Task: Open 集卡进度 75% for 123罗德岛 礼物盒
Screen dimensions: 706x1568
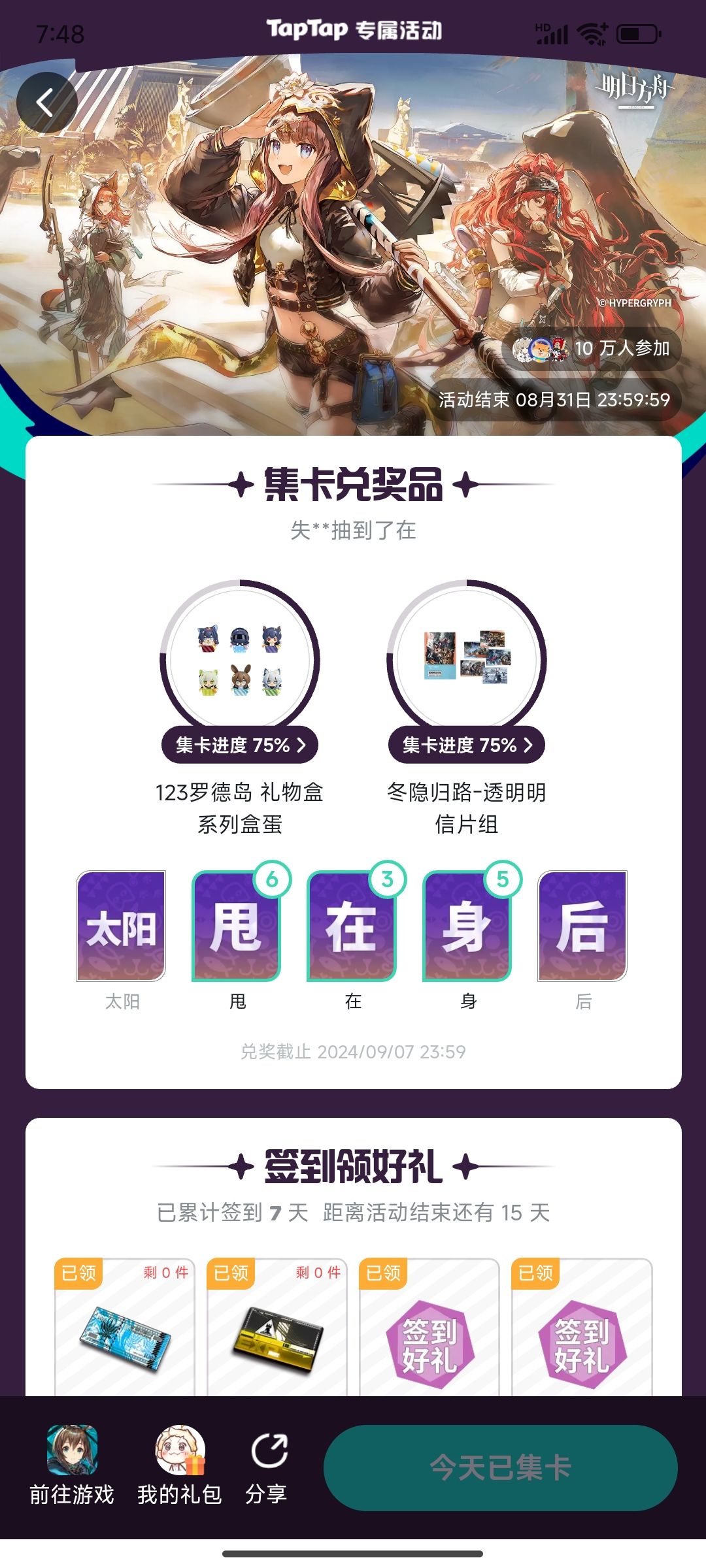Action: click(240, 745)
